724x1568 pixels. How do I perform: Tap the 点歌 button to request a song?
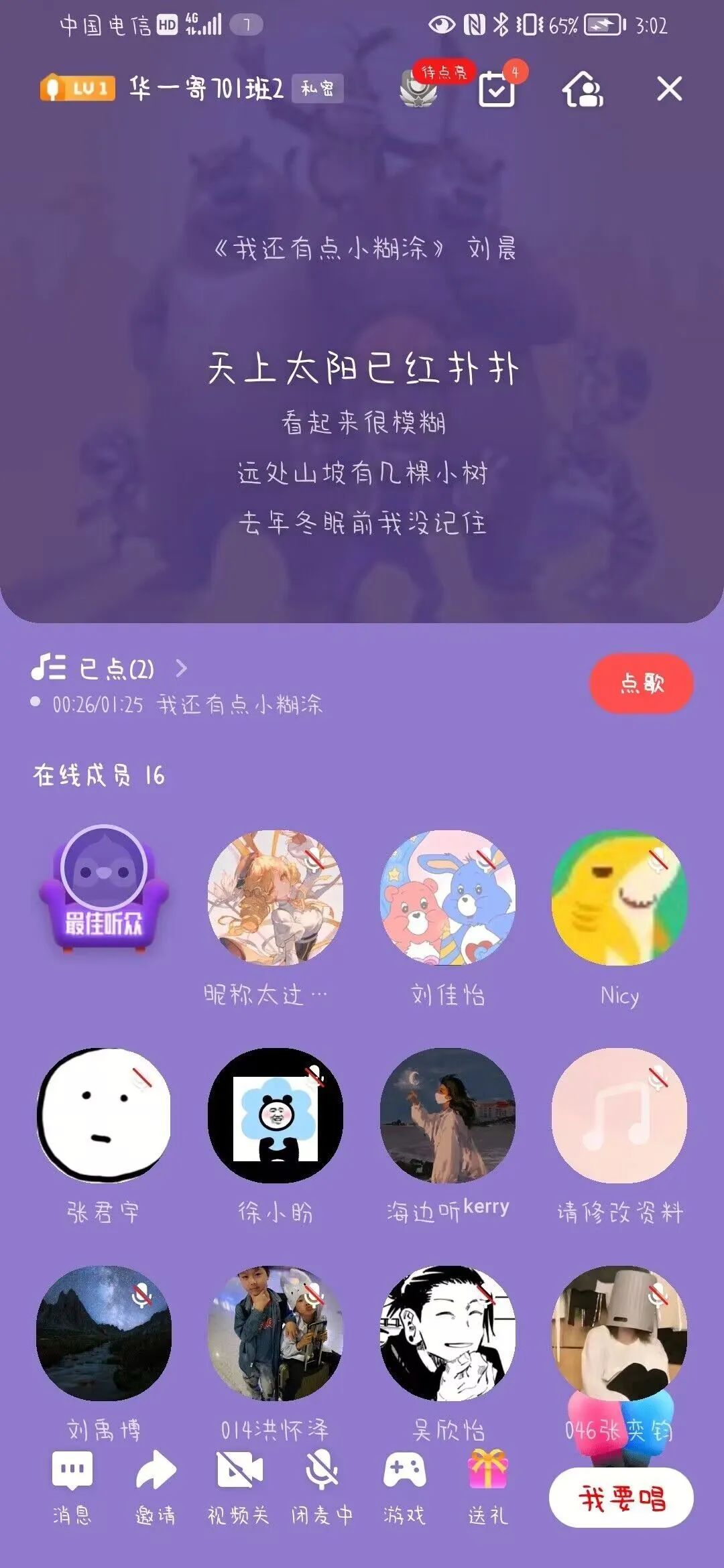pyautogui.click(x=641, y=683)
